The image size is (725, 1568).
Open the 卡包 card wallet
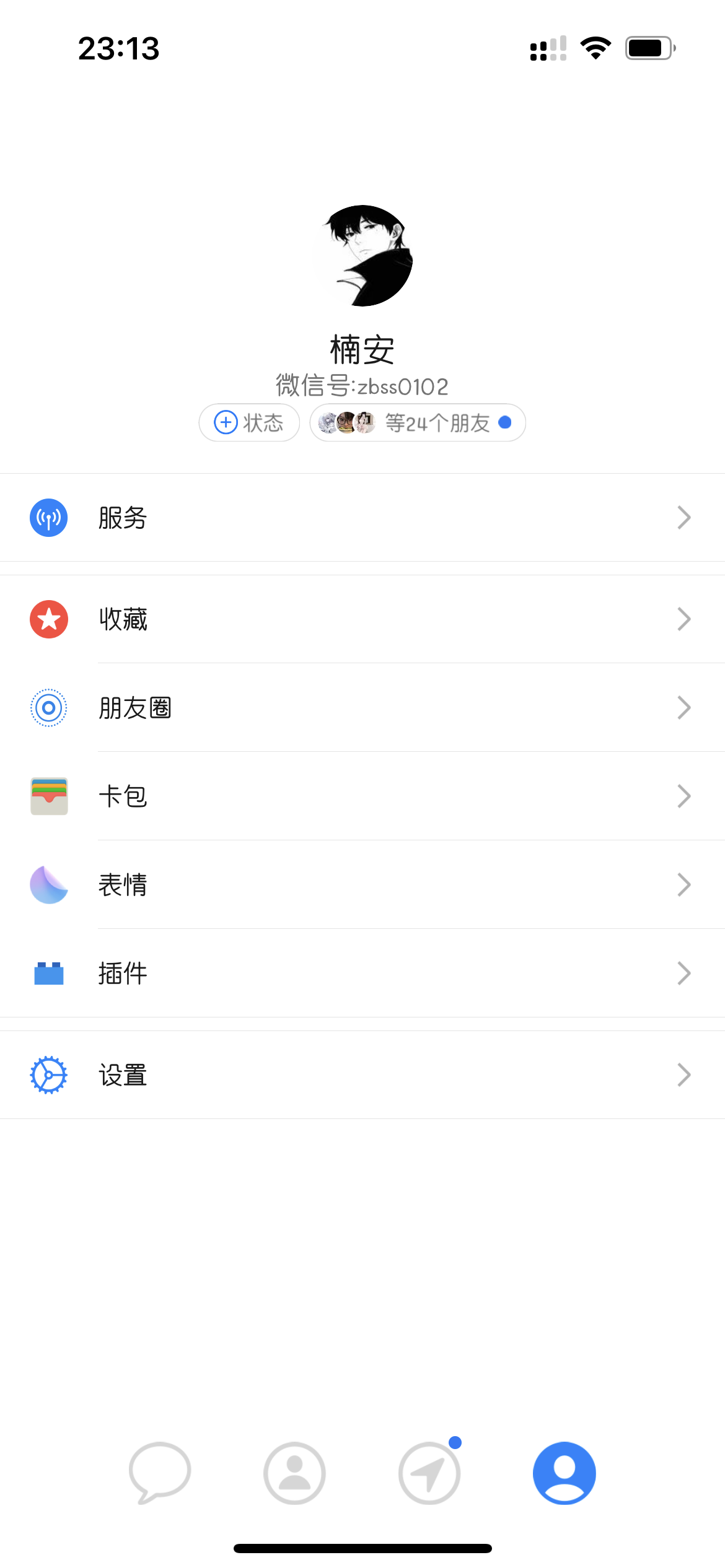362,796
